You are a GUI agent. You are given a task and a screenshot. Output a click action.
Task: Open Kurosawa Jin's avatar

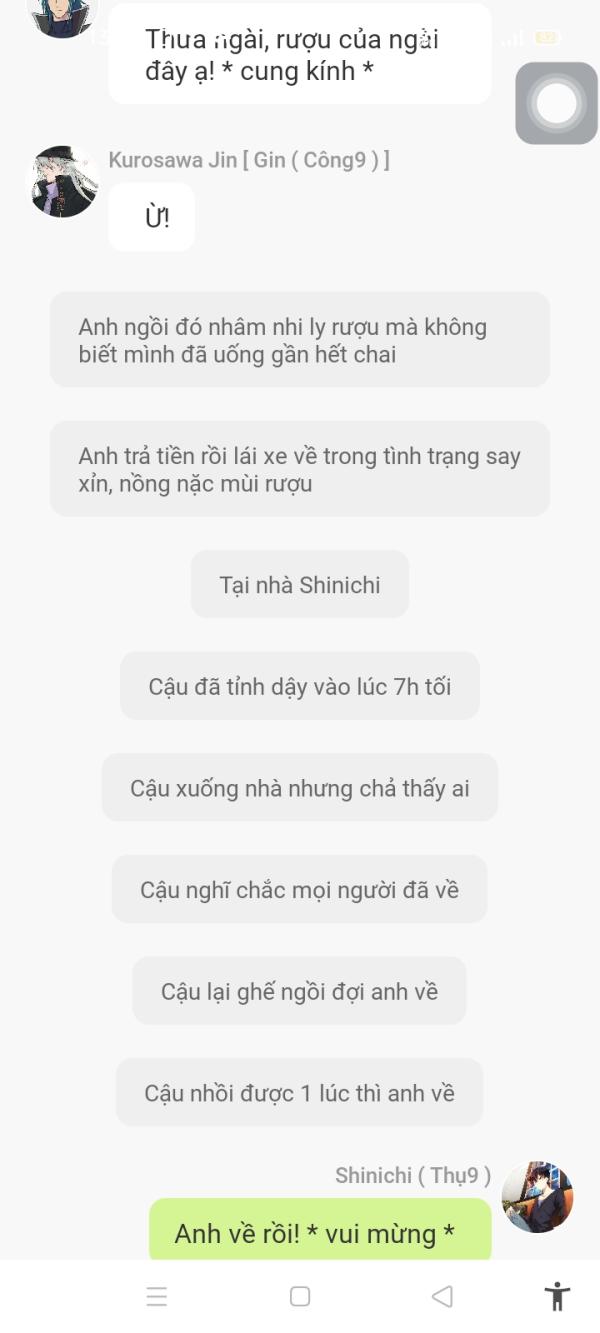[x=62, y=181]
